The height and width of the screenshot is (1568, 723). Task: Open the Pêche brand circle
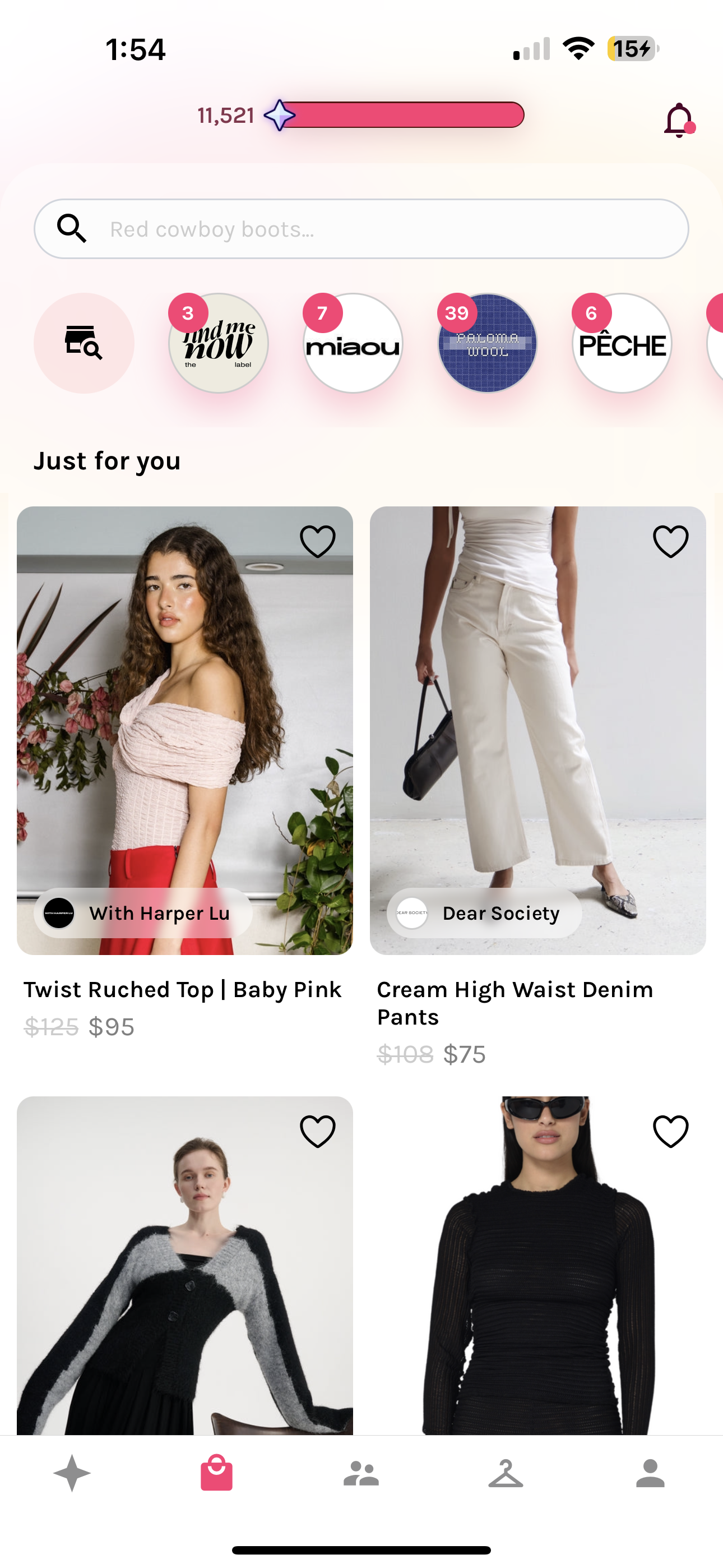click(x=622, y=343)
